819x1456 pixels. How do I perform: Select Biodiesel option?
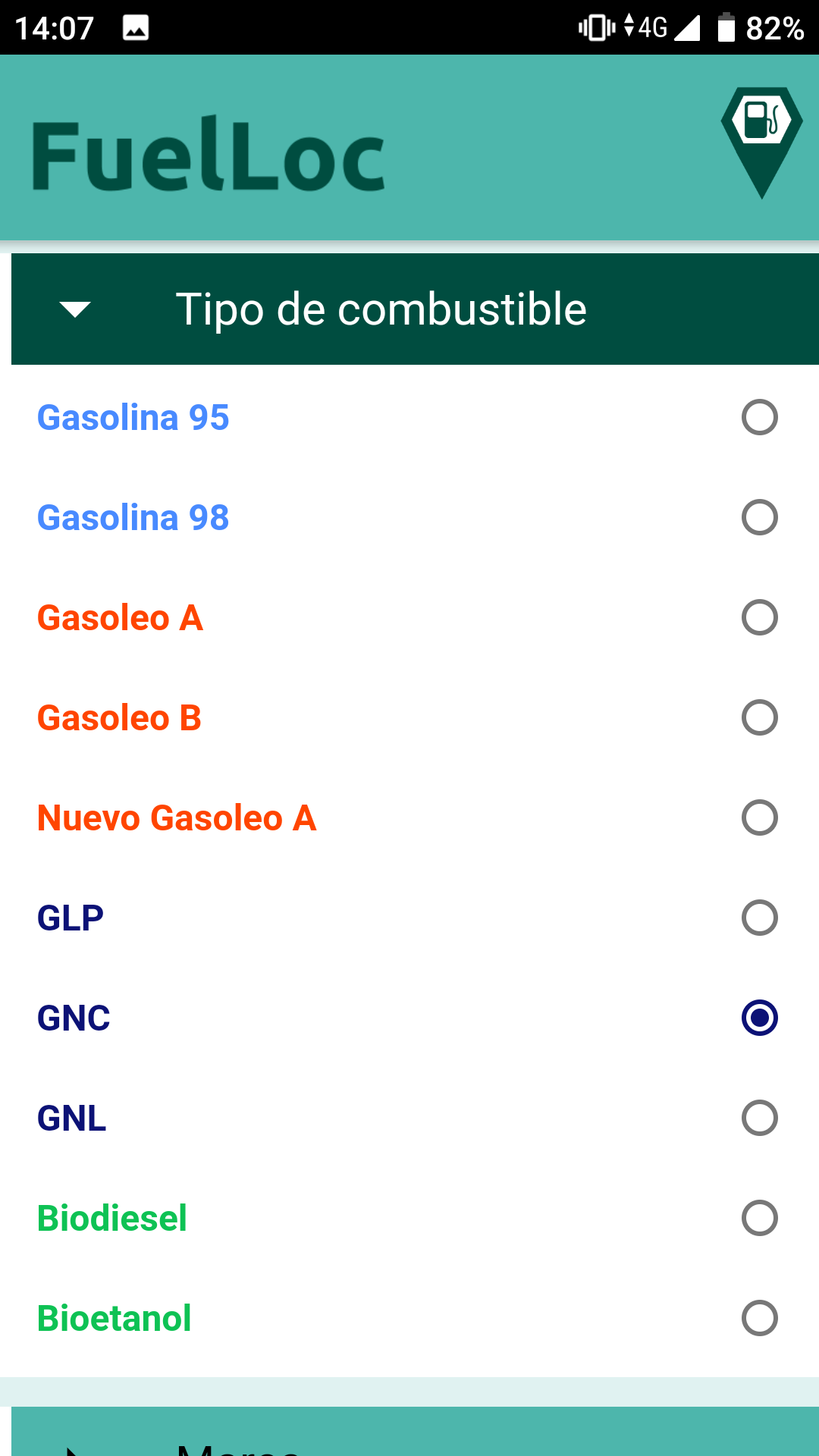click(409, 1218)
